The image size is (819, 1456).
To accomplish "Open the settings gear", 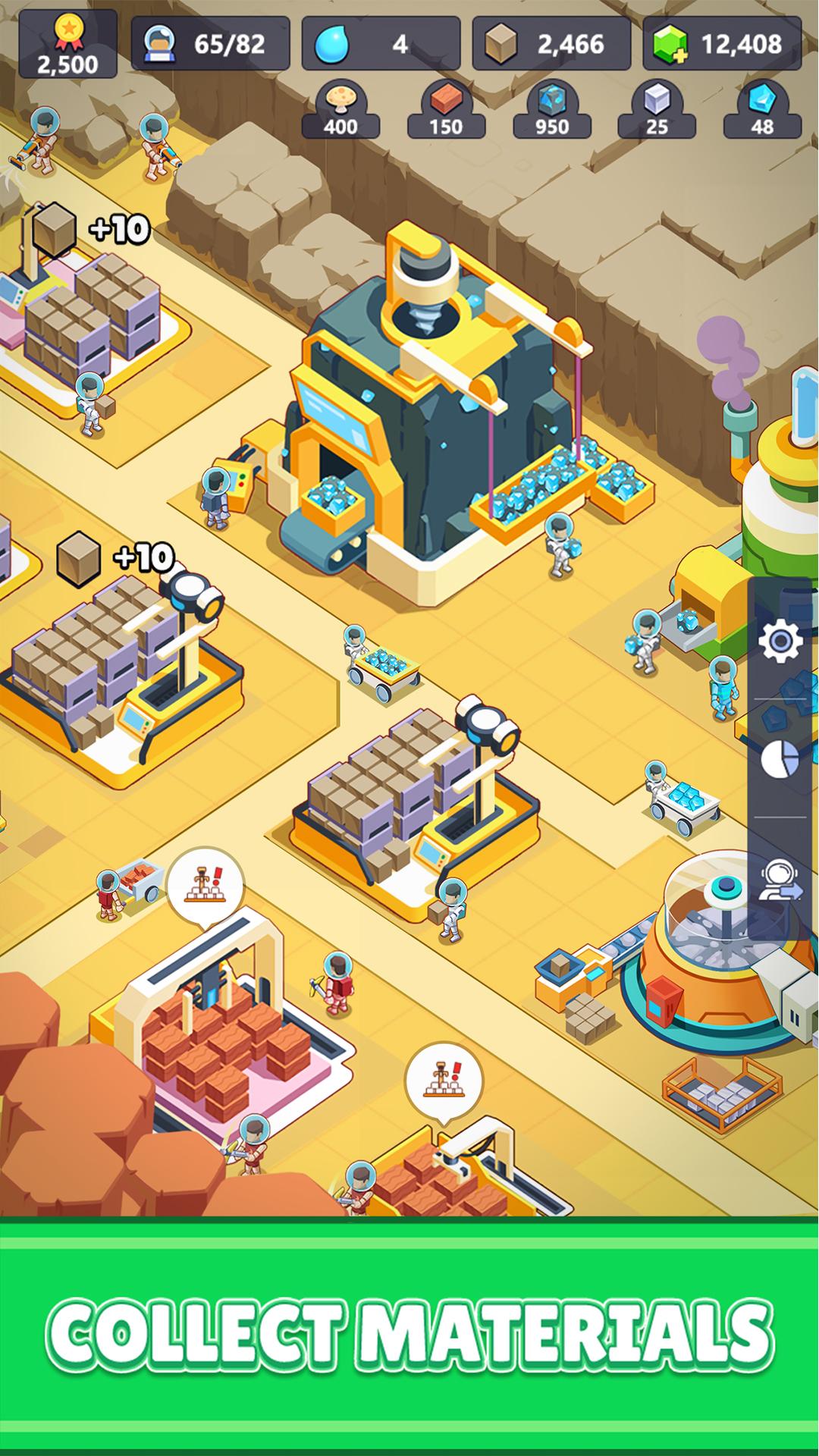I will tap(780, 642).
